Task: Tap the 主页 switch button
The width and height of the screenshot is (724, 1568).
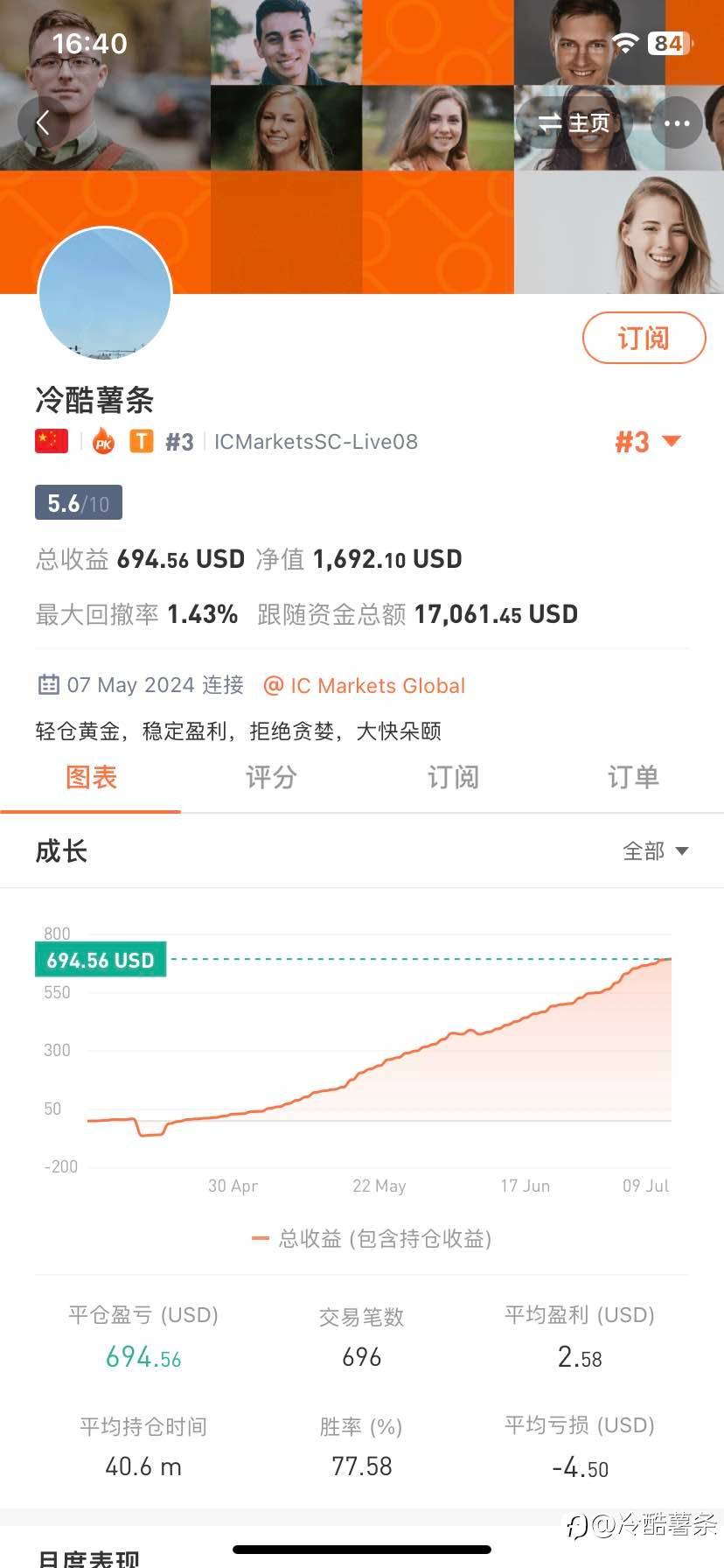Action: [574, 123]
